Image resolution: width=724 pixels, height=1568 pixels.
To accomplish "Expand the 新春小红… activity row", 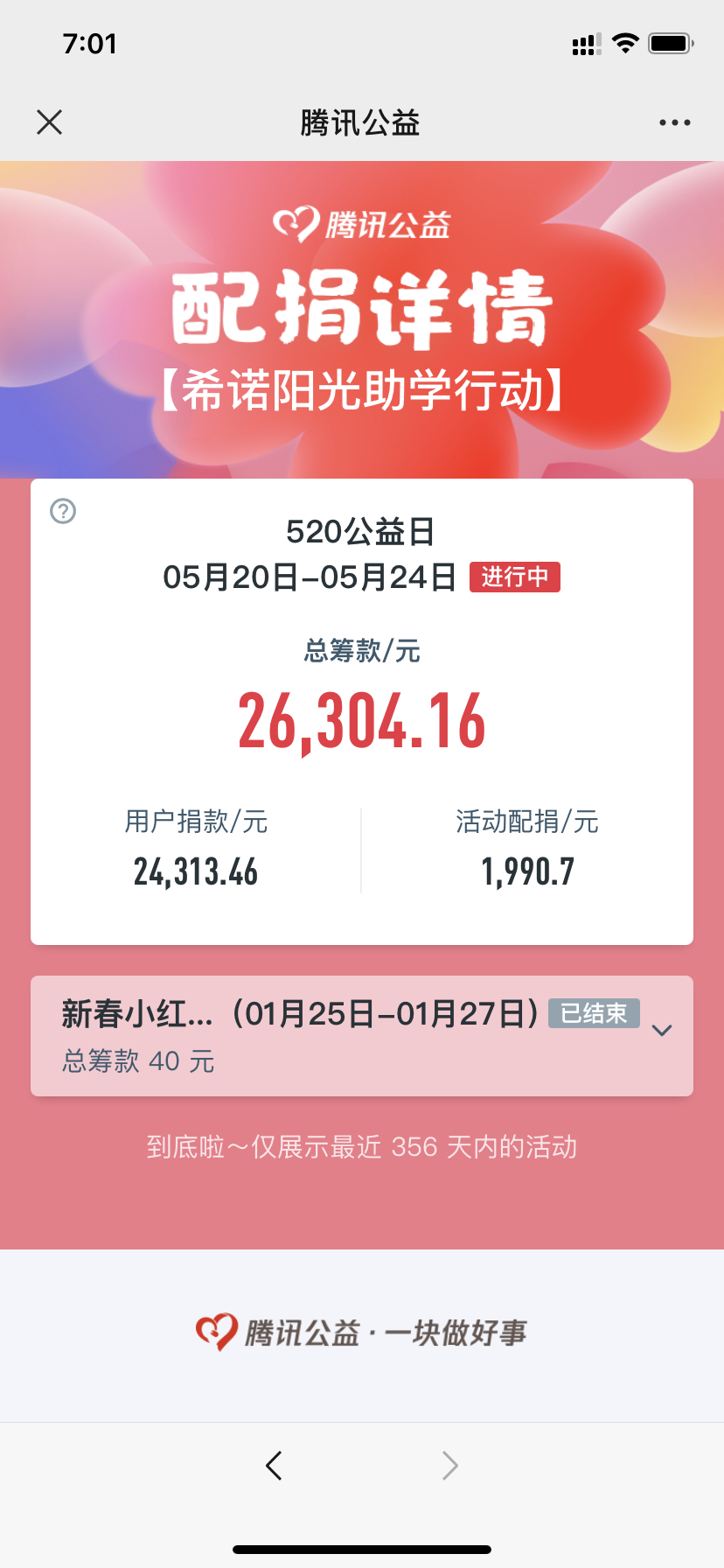I will click(x=662, y=1030).
